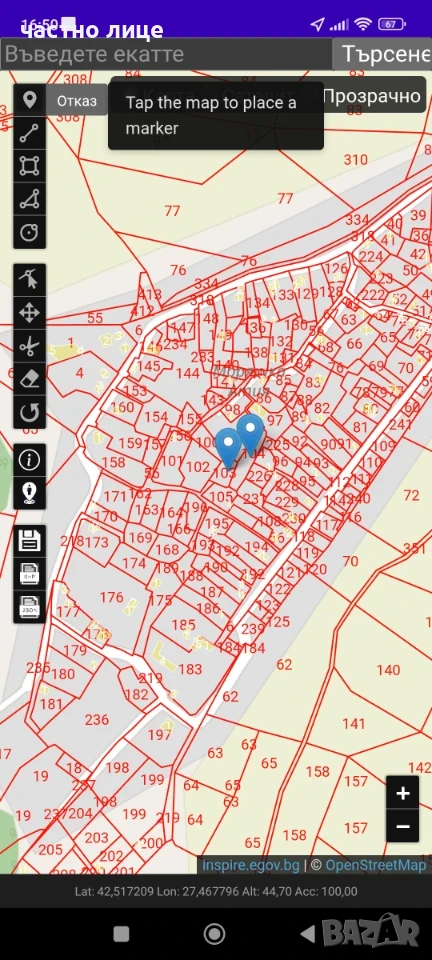
Task: Show my location with person pin icon
Action: pyautogui.click(x=29, y=493)
